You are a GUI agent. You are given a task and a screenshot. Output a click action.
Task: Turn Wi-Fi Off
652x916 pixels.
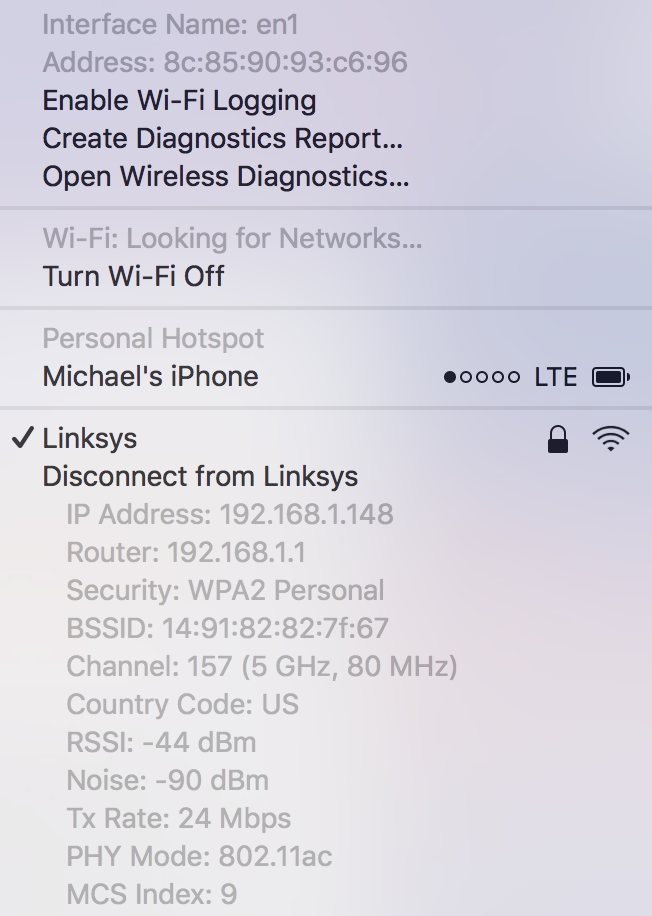click(x=133, y=276)
